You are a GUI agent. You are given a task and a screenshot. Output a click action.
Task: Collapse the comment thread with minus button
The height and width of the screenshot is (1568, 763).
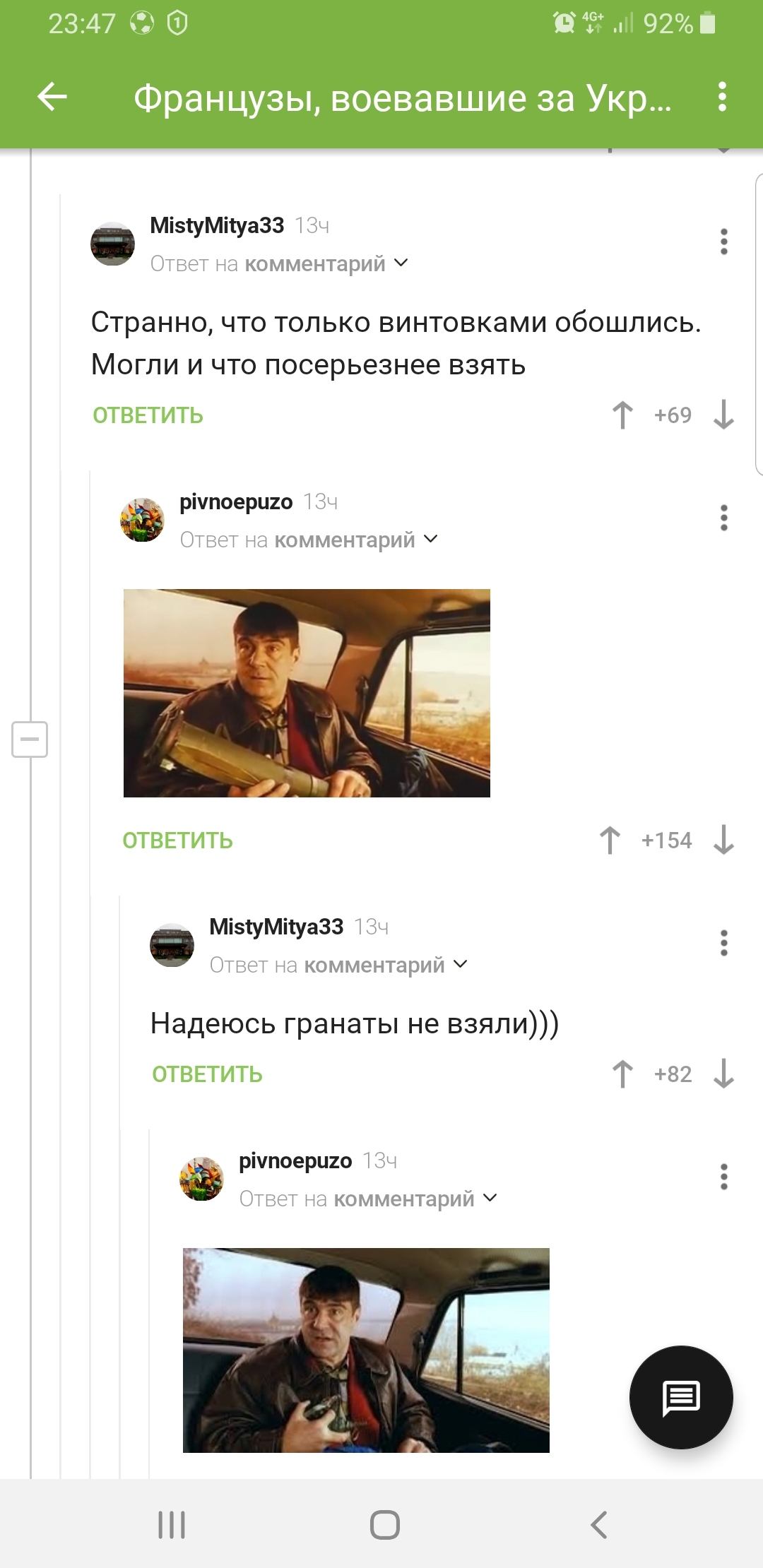[30, 740]
